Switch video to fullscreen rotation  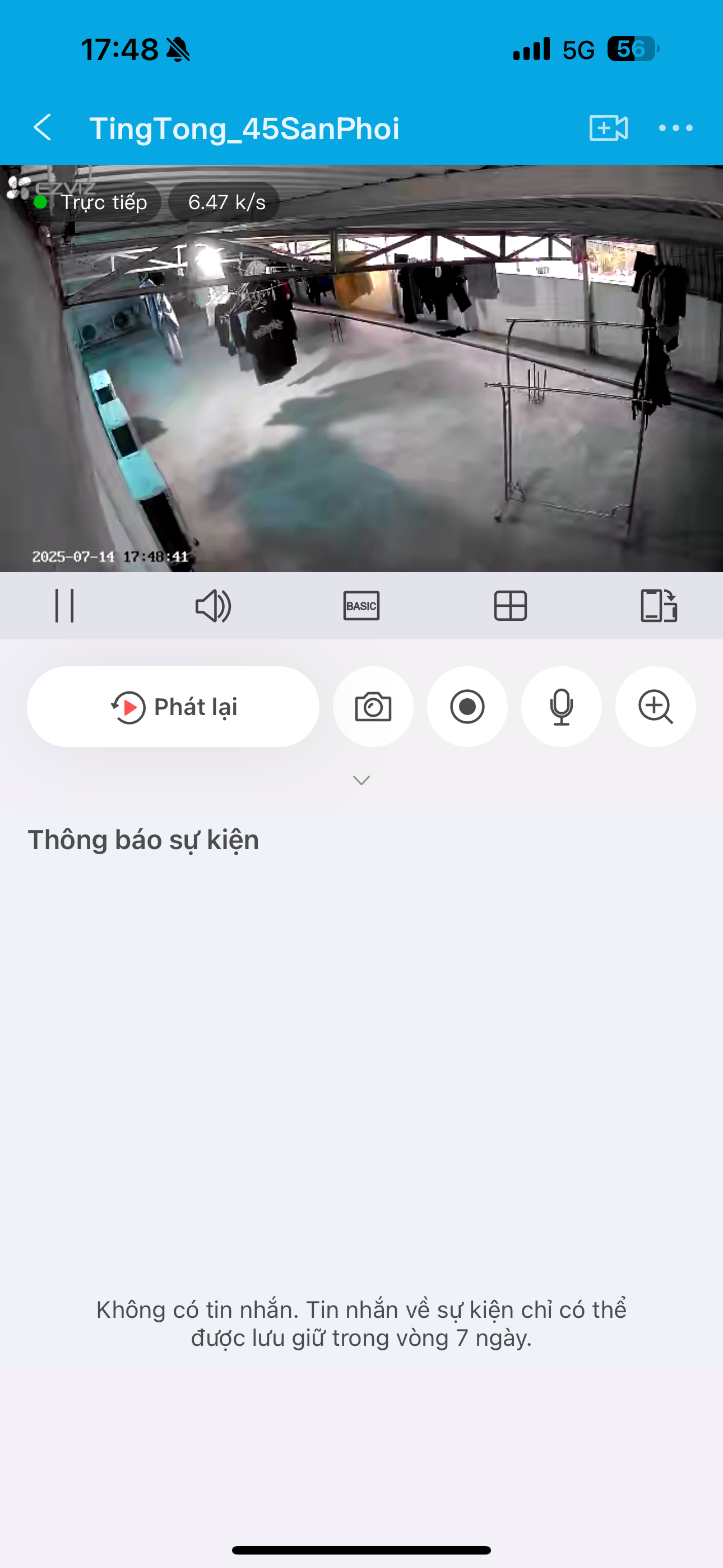coord(659,606)
